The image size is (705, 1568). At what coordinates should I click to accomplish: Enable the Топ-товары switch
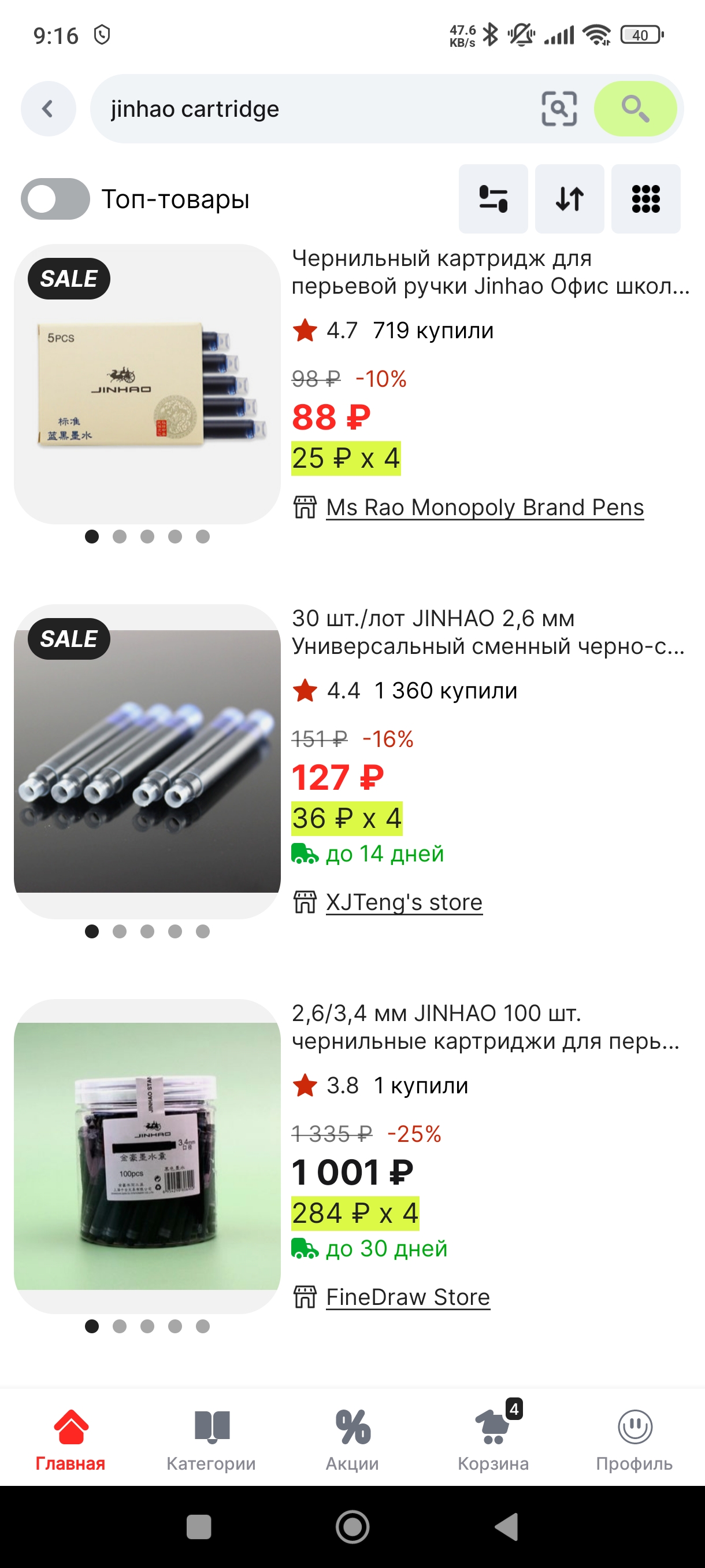pos(55,199)
